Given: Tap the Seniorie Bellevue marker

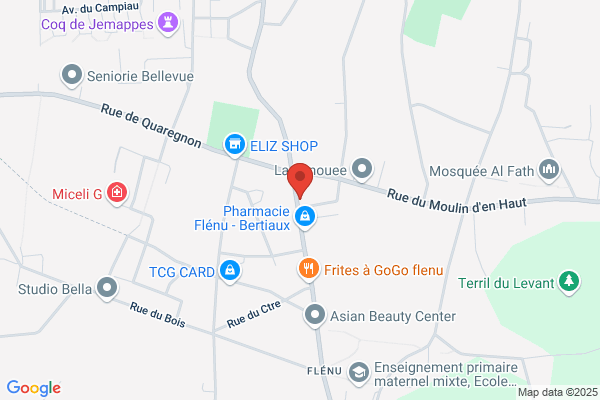Looking at the screenshot, I should coord(72,75).
